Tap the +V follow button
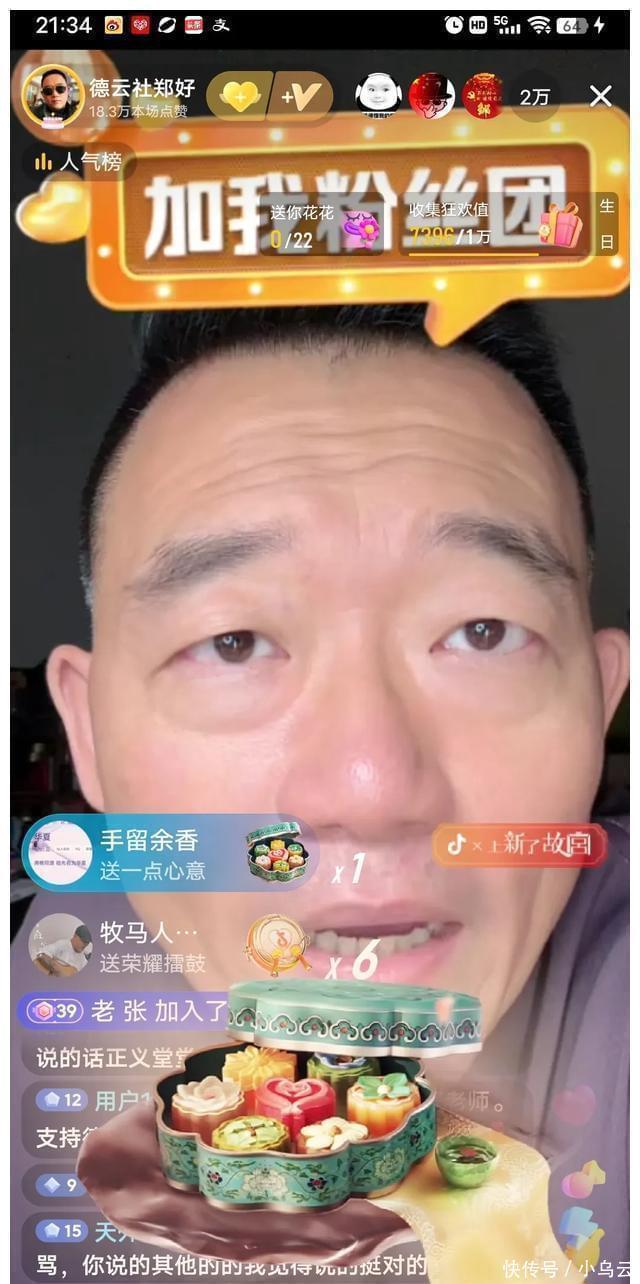This screenshot has height=1284, width=640. [x=300, y=96]
